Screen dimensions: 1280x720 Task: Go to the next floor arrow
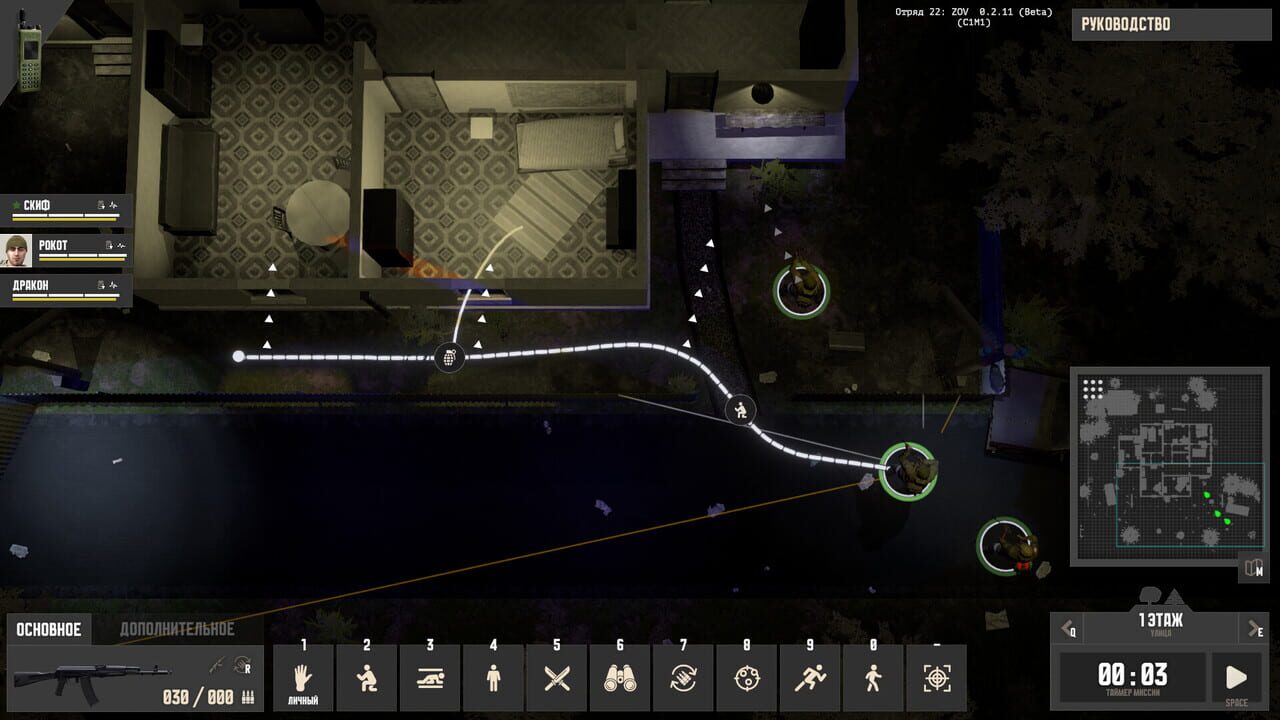[x=1254, y=627]
